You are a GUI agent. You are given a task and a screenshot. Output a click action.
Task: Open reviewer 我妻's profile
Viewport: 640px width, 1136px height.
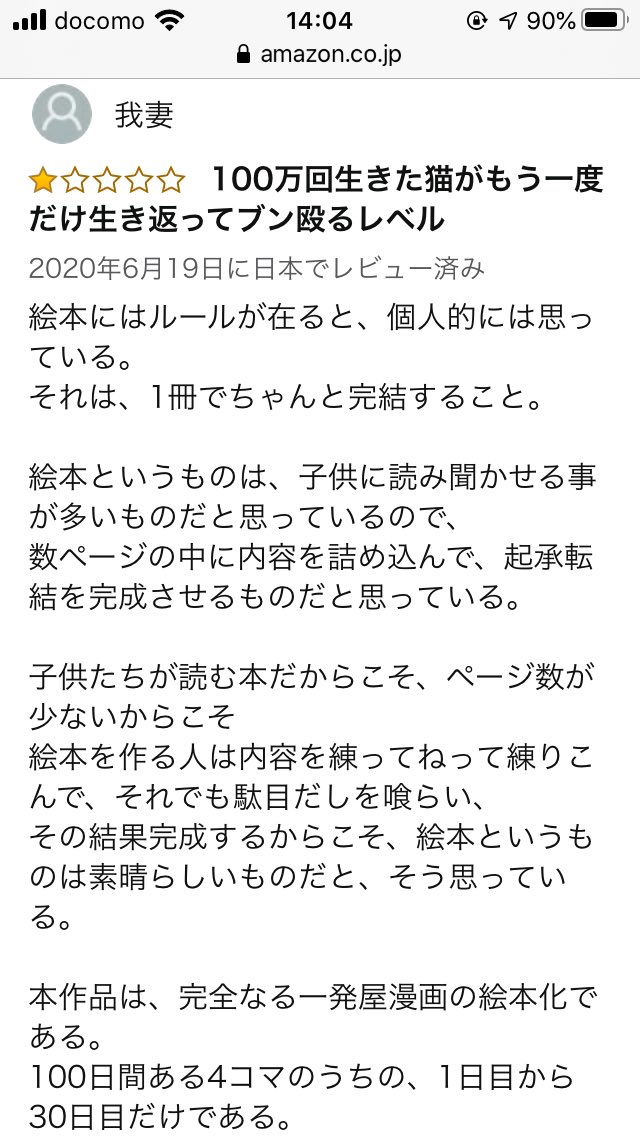coord(102,115)
